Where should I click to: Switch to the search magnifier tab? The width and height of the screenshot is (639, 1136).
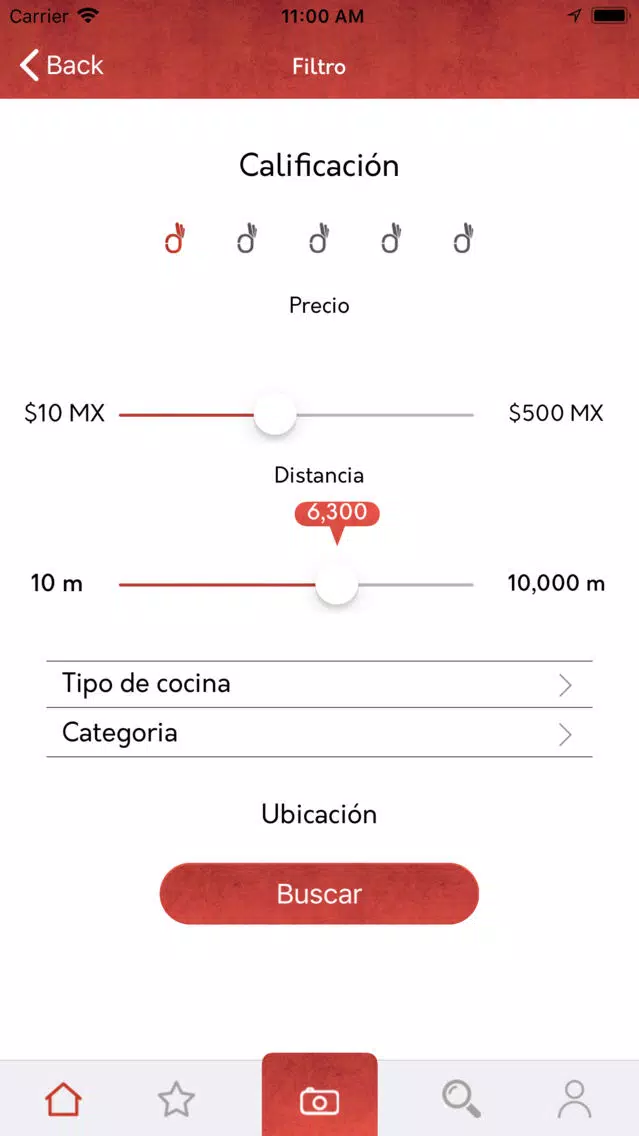(462, 1099)
